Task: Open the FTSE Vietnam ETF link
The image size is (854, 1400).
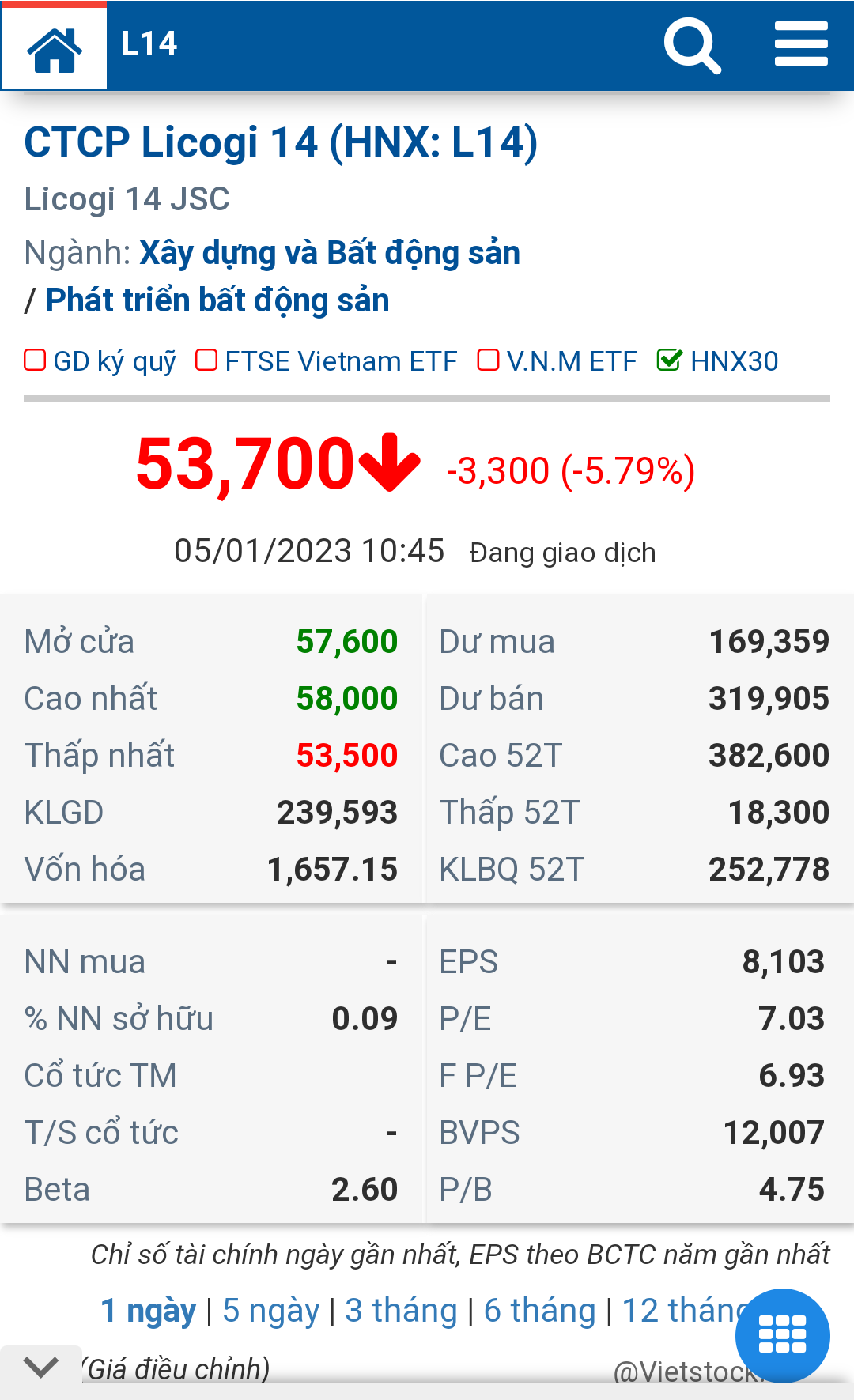Action: pyautogui.click(x=340, y=361)
